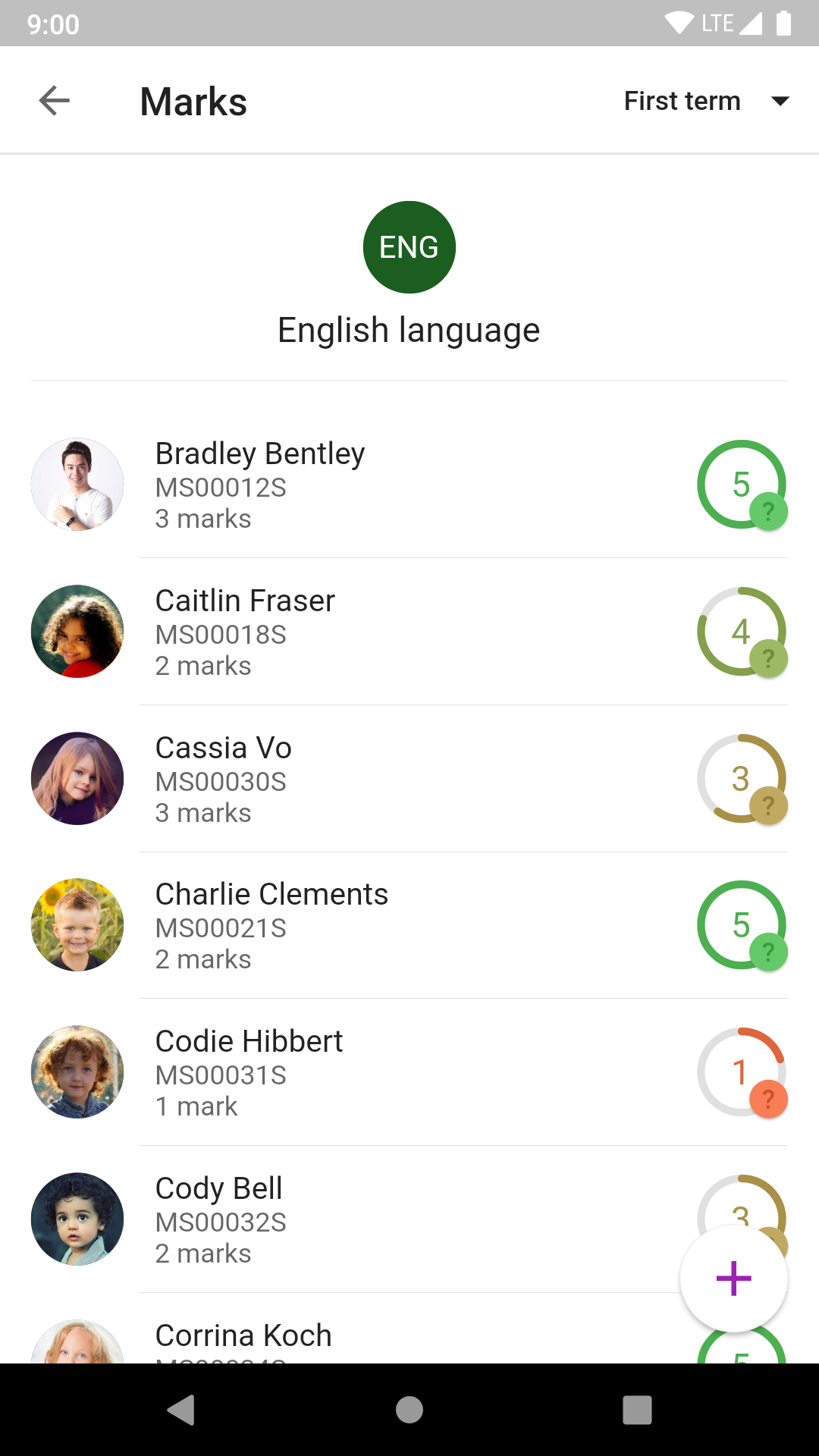The image size is (819, 1456).
Task: Go back using the top-left arrow
Action: coord(55,101)
